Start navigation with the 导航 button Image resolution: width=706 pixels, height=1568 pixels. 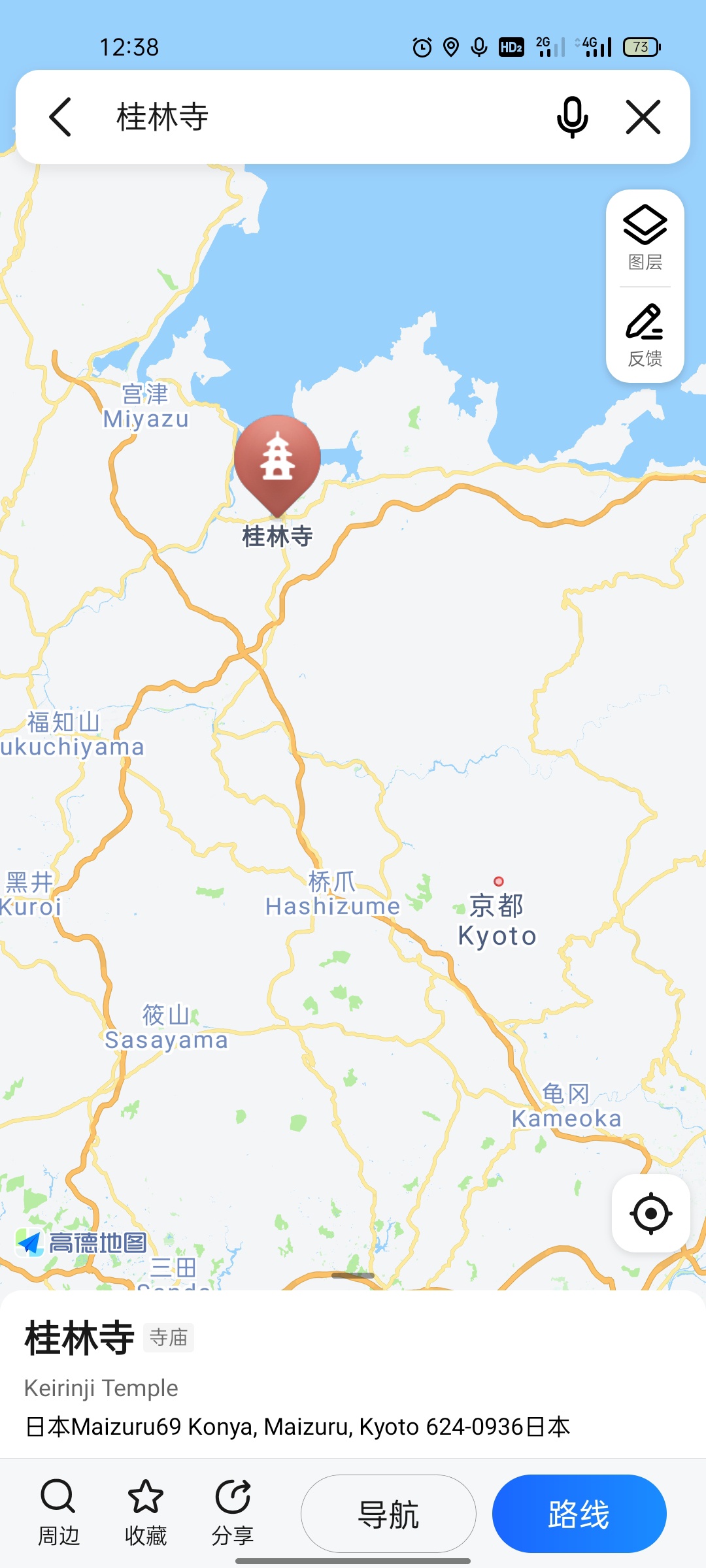(x=388, y=1514)
